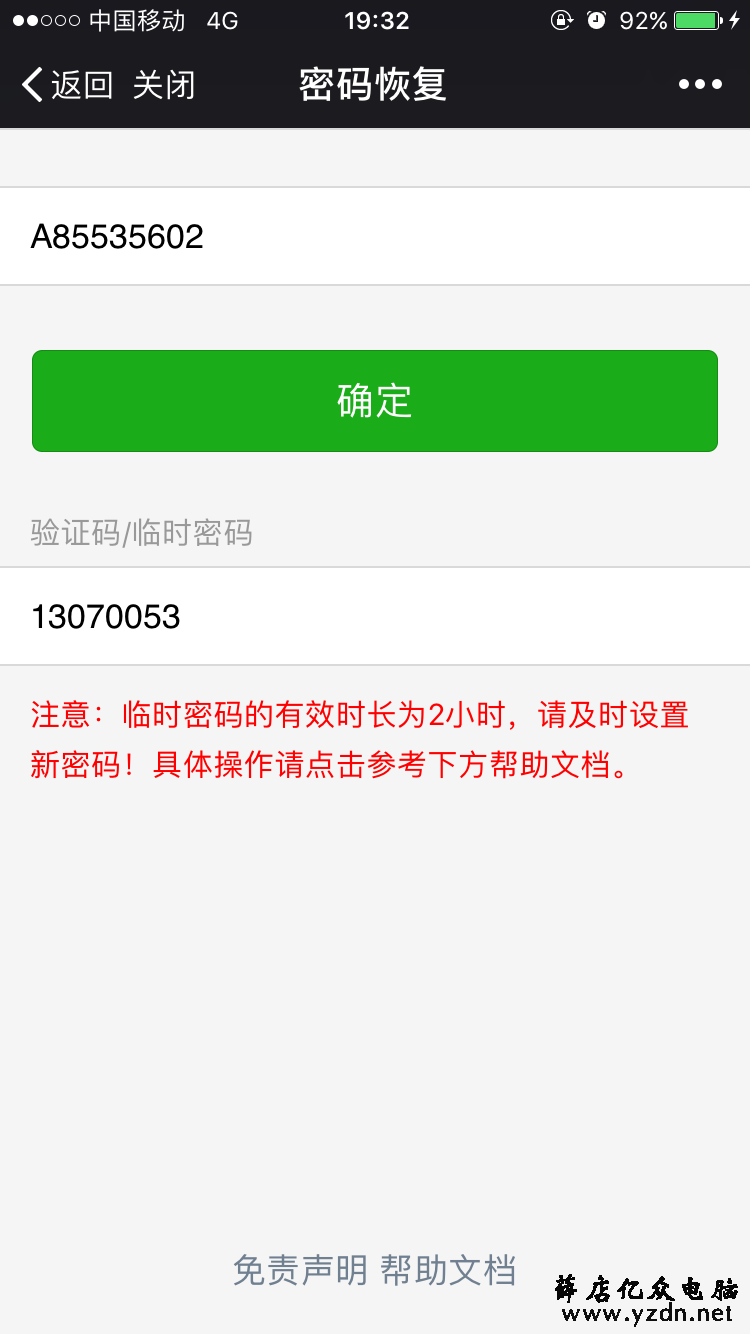Screen dimensions: 750x1334
Task: Go back with the 返回 arrow
Action: pos(67,85)
